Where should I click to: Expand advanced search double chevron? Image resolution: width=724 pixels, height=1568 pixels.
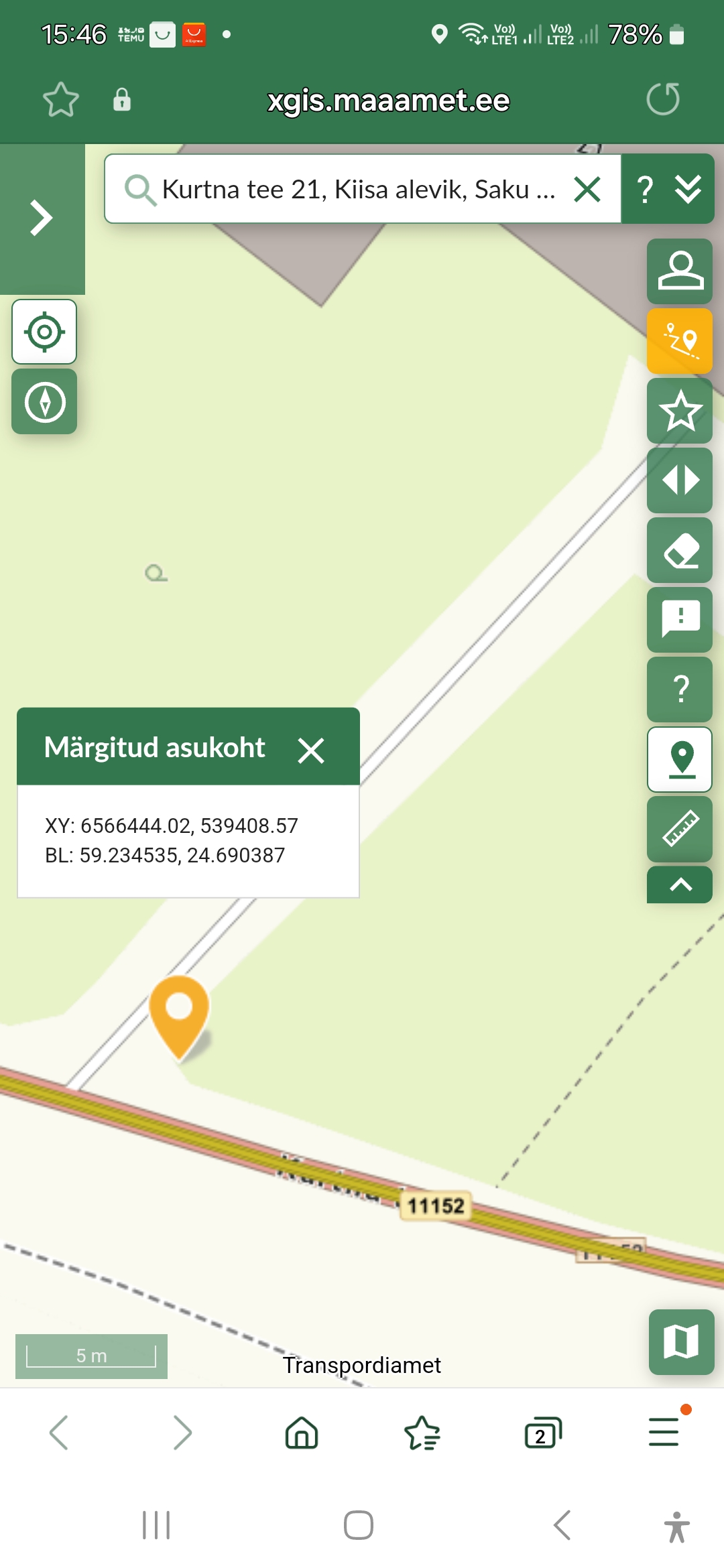(x=688, y=190)
